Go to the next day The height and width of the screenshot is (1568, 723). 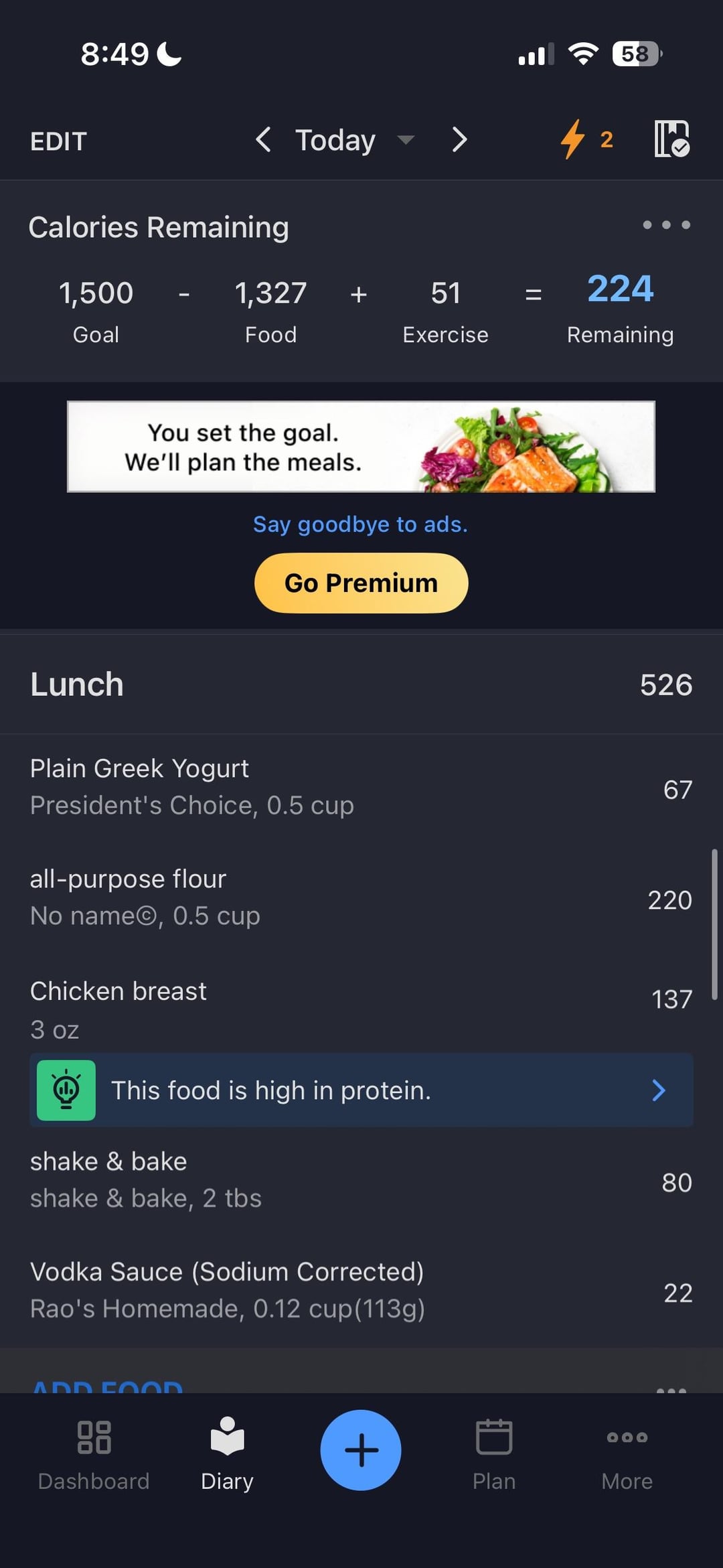[x=459, y=140]
